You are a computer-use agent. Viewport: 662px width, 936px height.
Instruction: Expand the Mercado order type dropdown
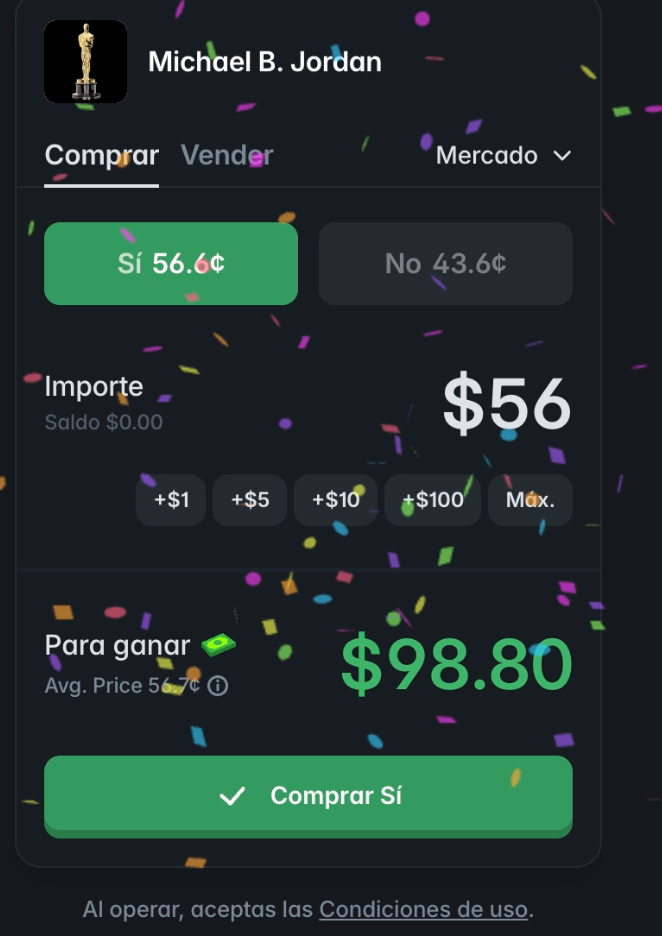[x=503, y=156]
